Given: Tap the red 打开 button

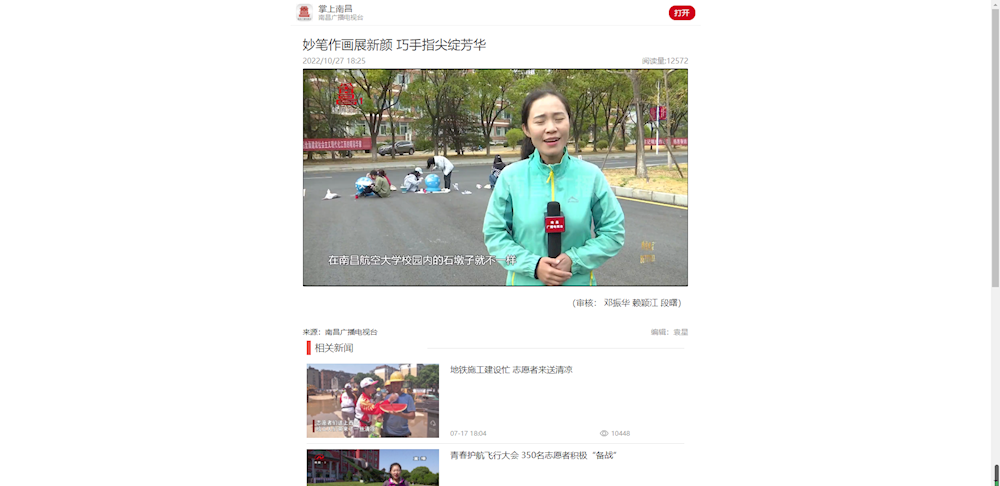Looking at the screenshot, I should point(681,13).
